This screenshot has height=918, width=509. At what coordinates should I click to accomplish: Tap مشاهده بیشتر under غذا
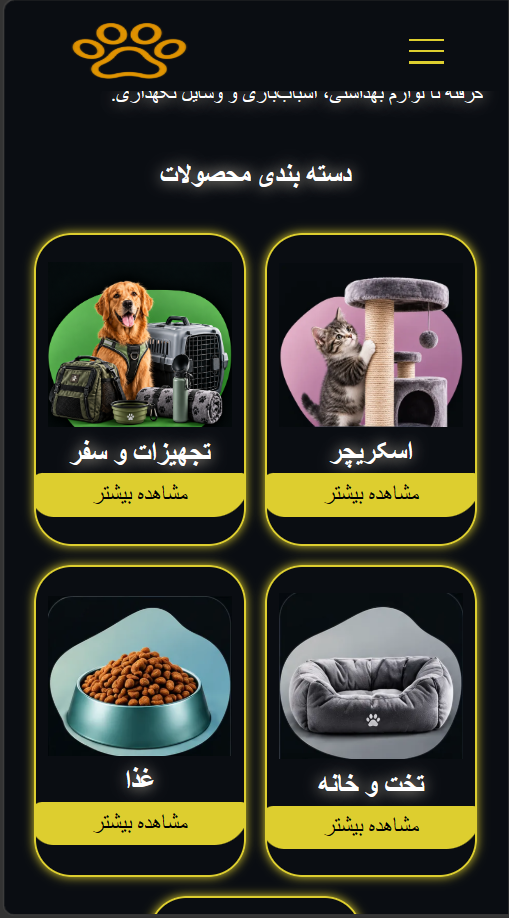coord(140,823)
